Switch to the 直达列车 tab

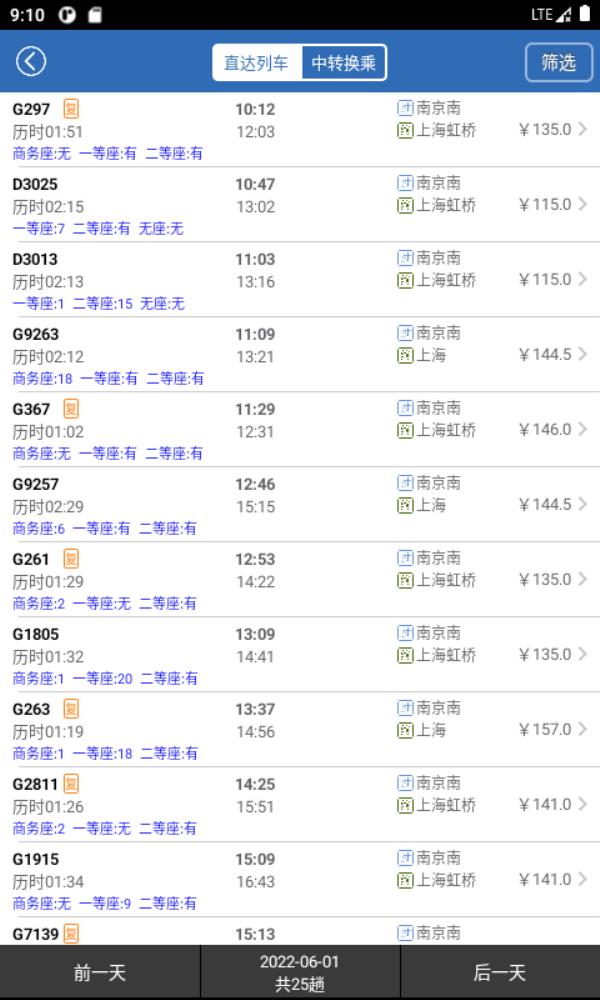pos(256,63)
